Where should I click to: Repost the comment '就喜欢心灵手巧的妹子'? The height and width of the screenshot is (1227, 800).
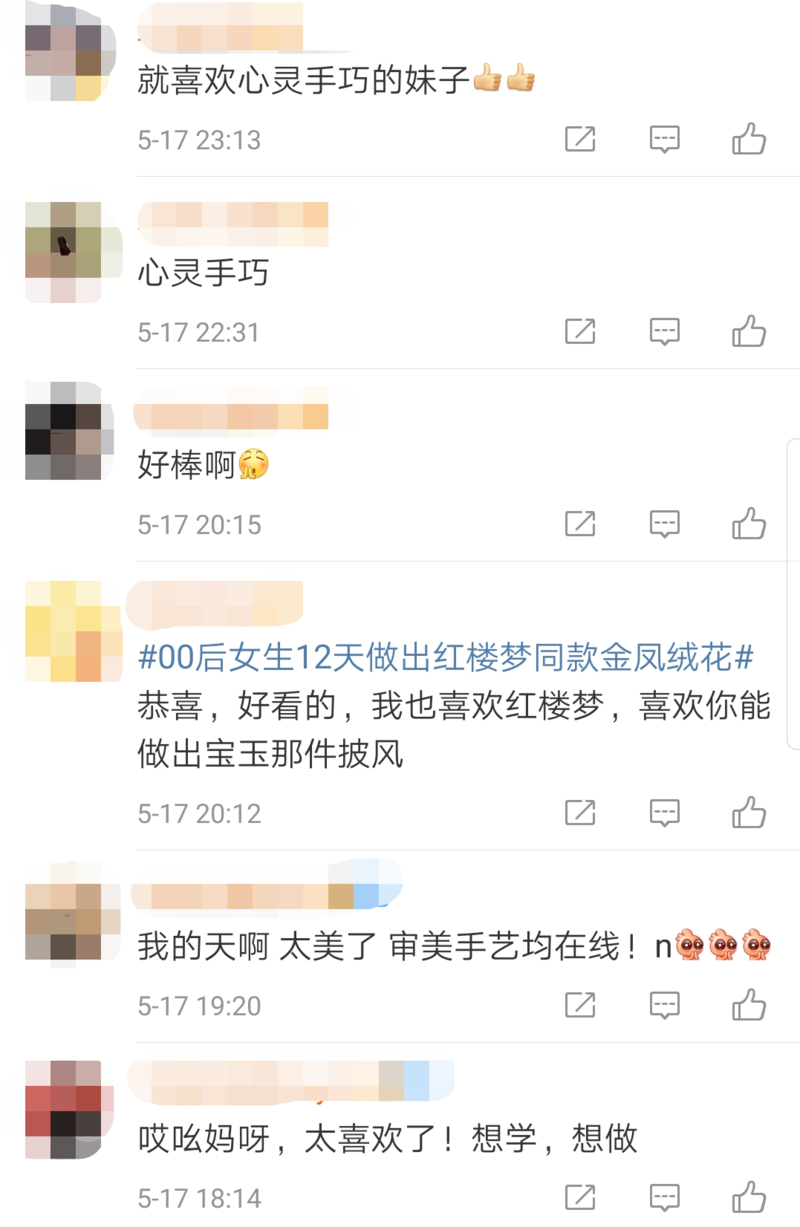tap(580, 139)
